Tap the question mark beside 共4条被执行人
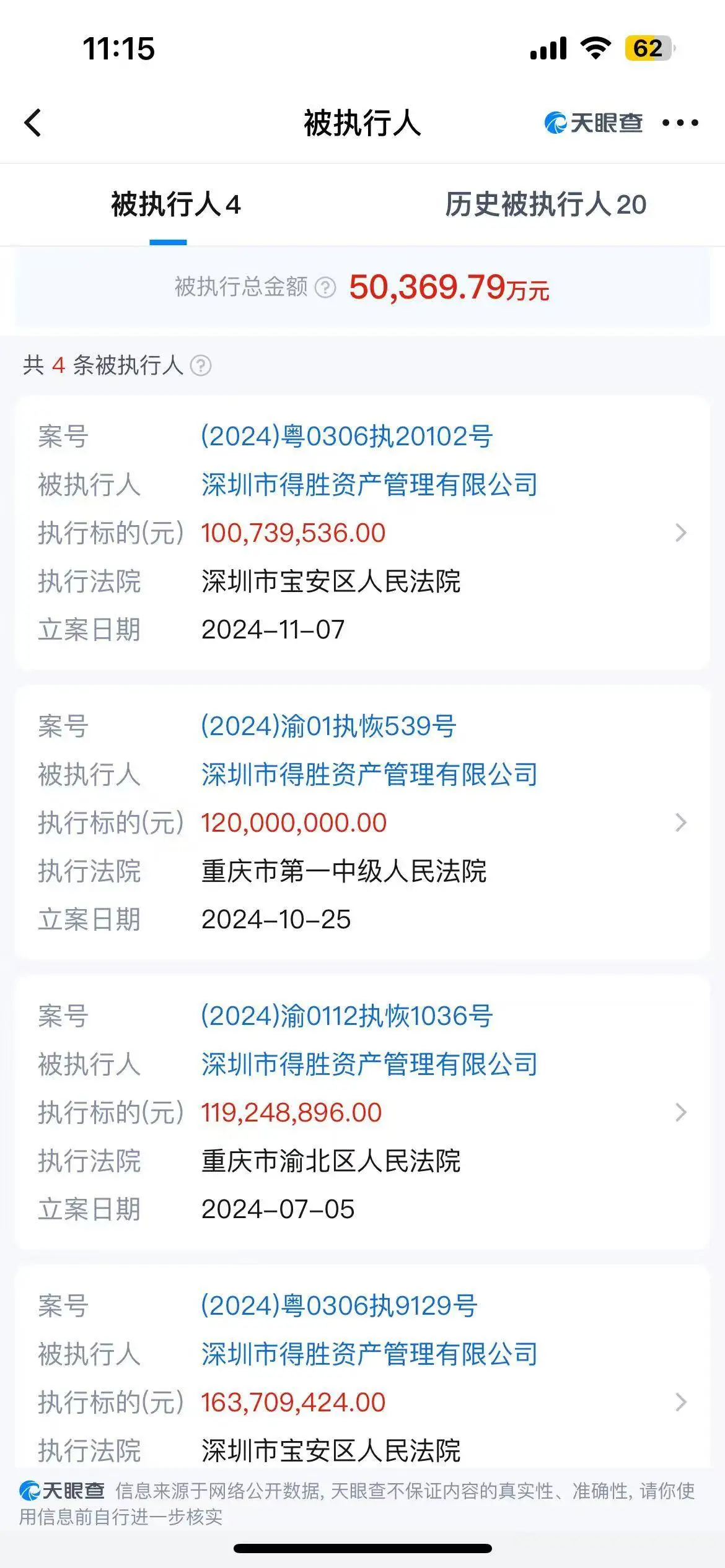This screenshot has height=1568, width=725. [203, 366]
